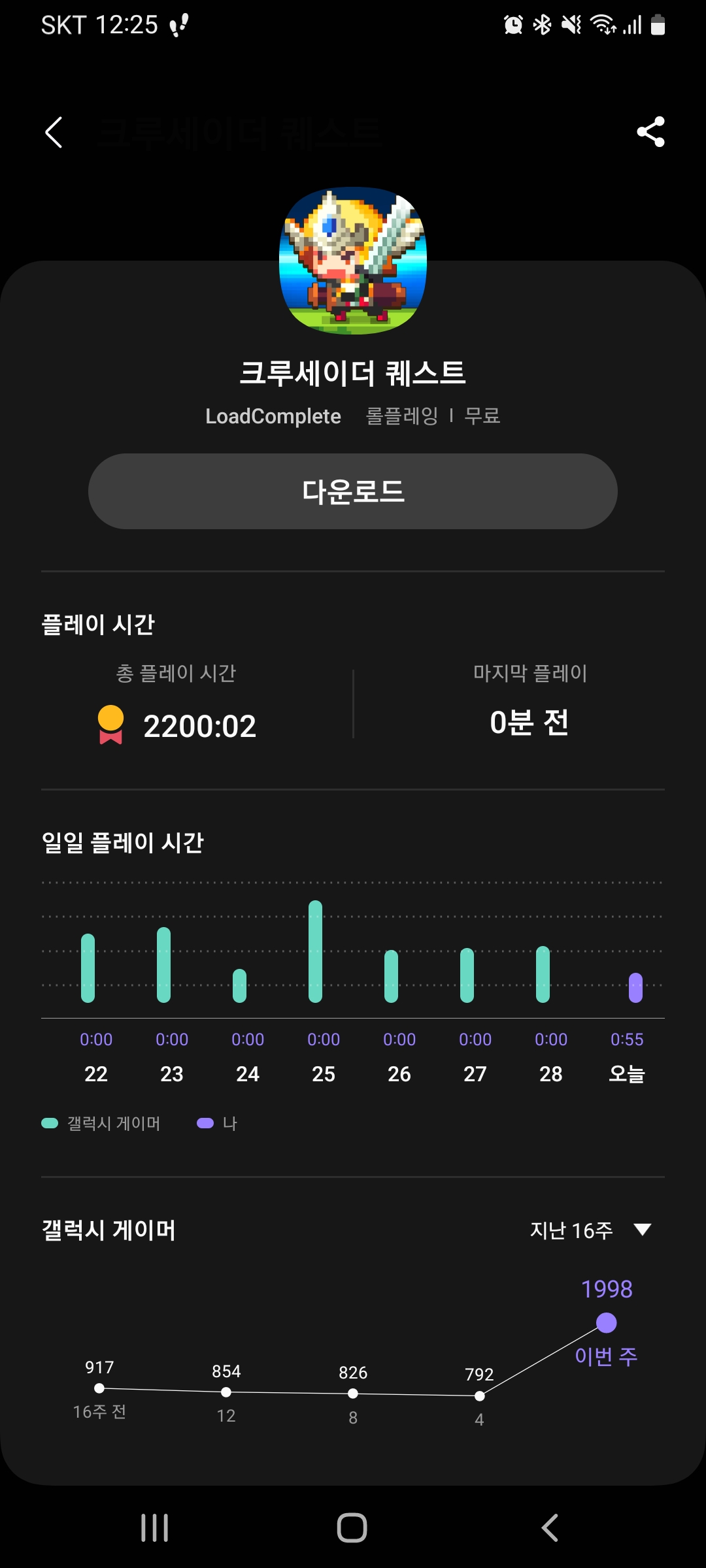Screen dimensions: 706x1568
Task: Go to the home screen
Action: [x=352, y=1527]
